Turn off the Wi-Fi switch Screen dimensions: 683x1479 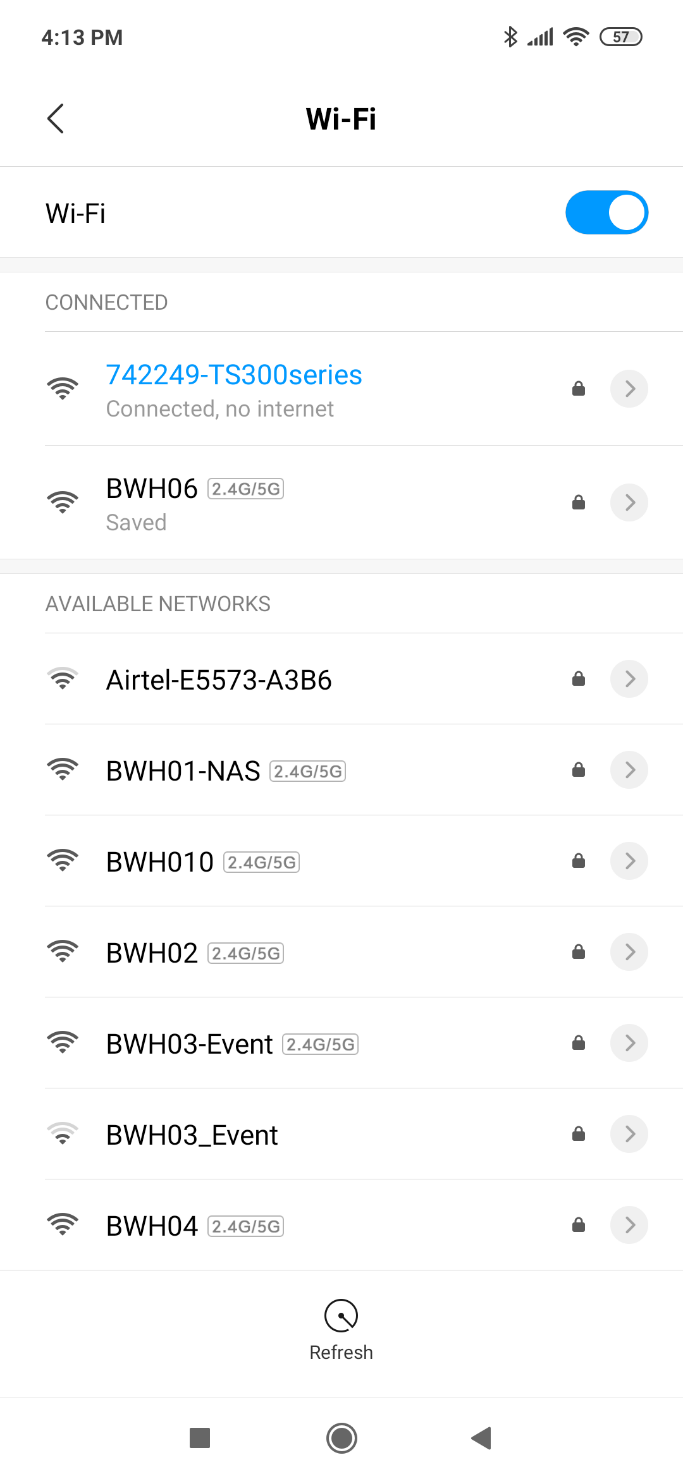[607, 213]
